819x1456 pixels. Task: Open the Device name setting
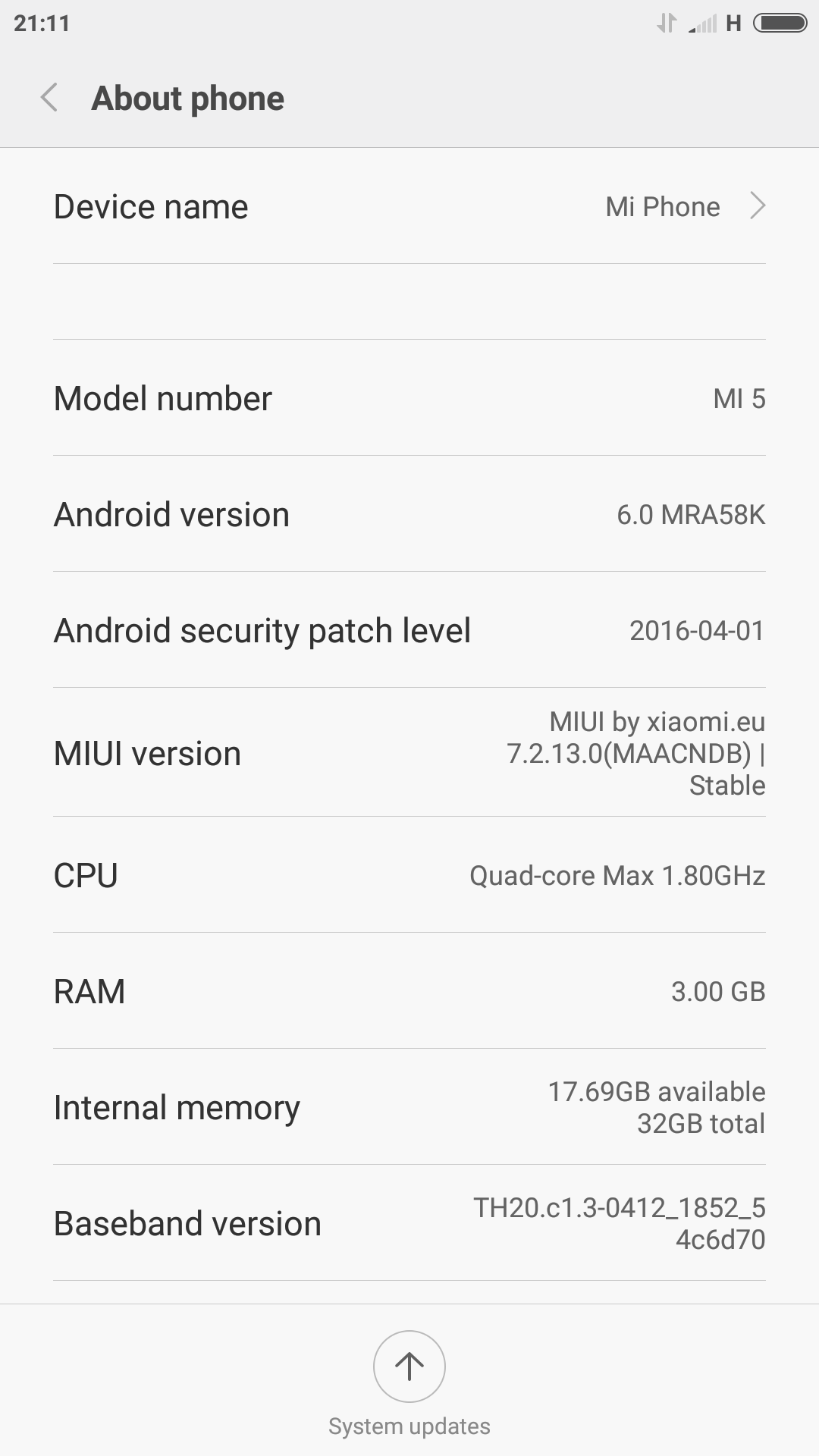(409, 206)
